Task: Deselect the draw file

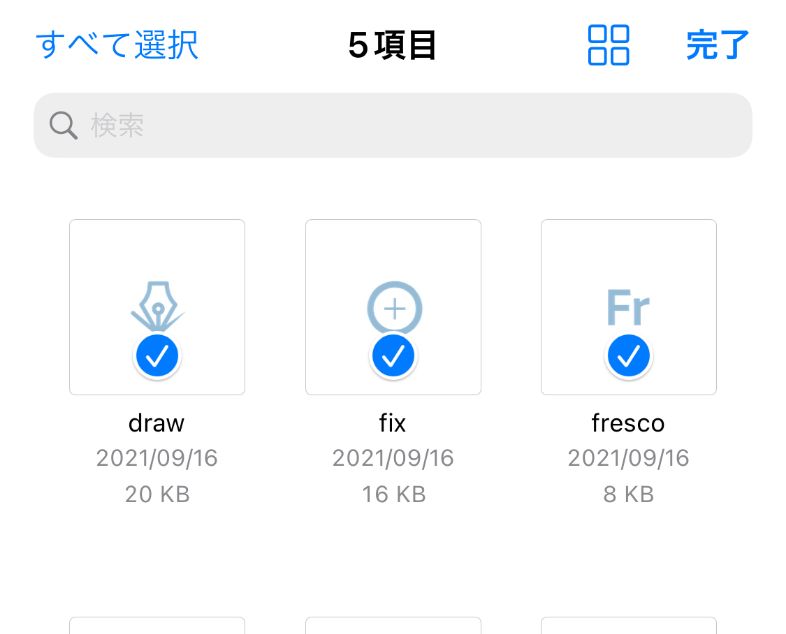Action: point(157,354)
